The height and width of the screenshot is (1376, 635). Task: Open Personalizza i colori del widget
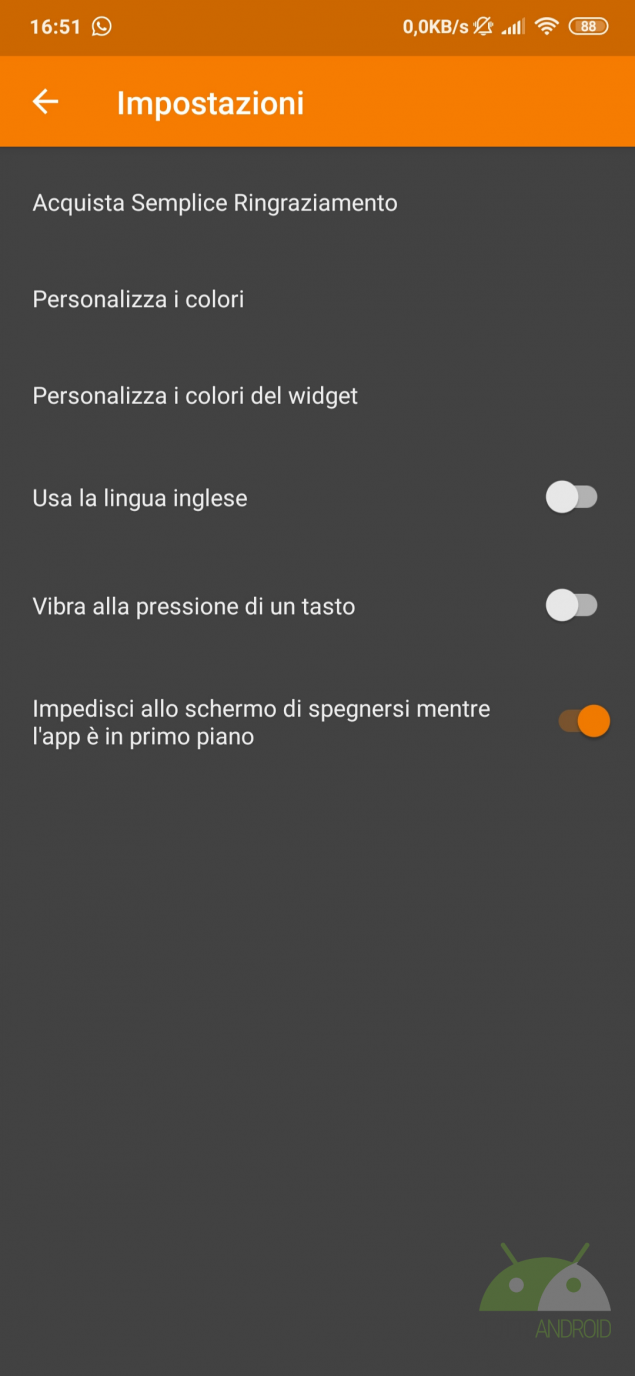[x=196, y=396]
